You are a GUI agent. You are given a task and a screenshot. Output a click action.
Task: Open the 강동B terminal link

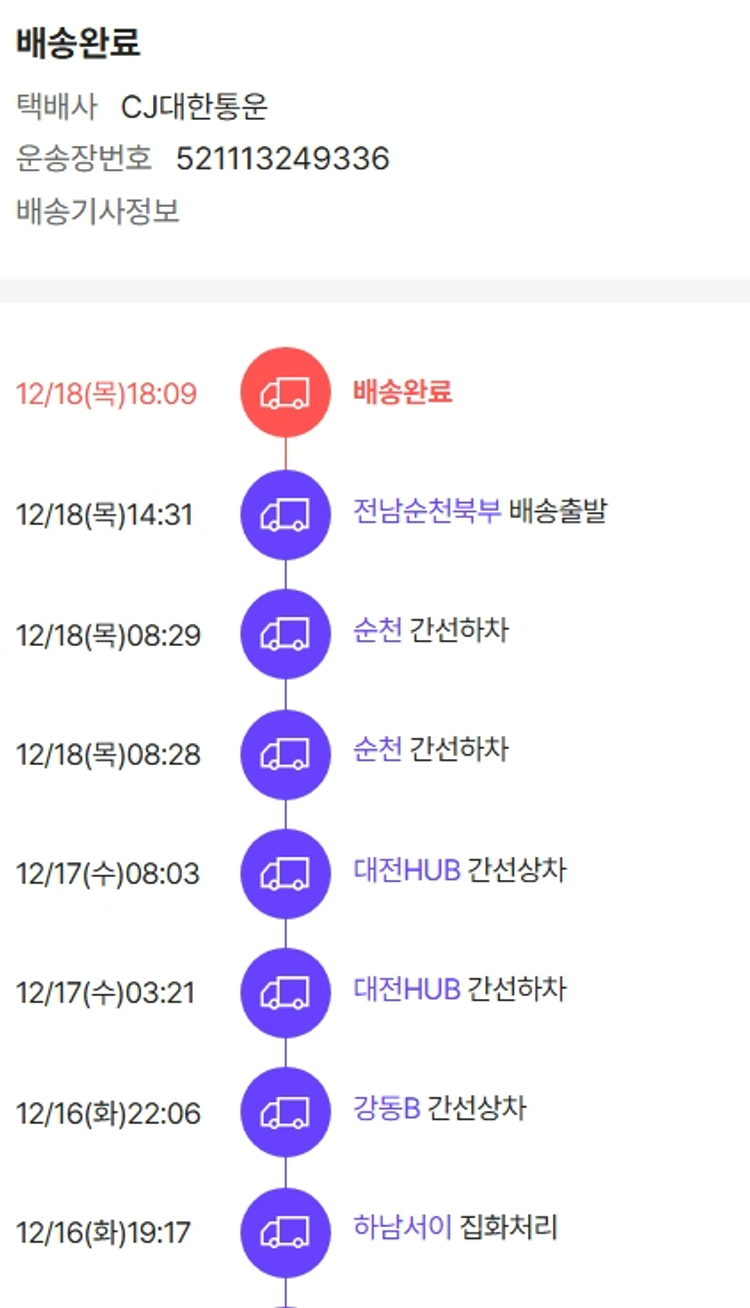pyautogui.click(x=386, y=1109)
